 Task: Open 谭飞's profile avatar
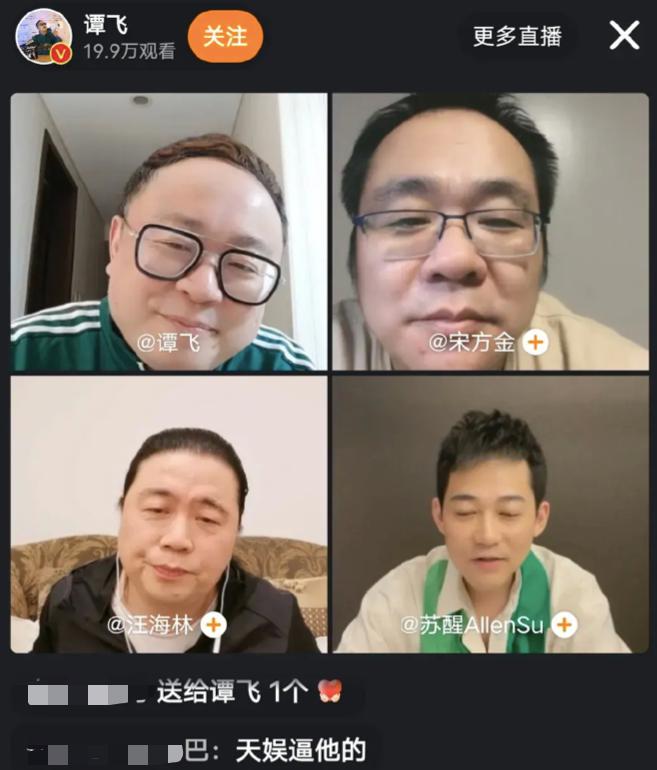[44, 37]
